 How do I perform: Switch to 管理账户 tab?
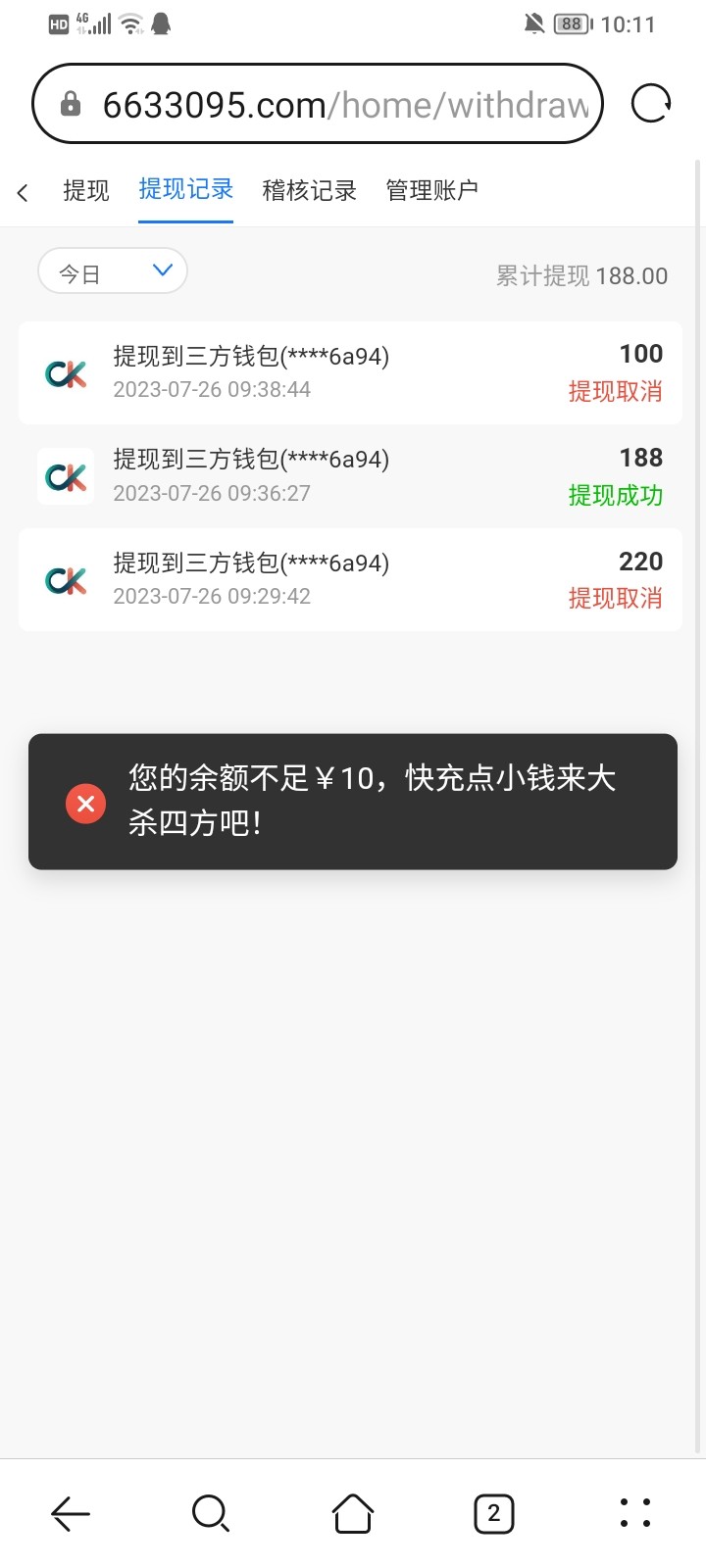(x=431, y=190)
